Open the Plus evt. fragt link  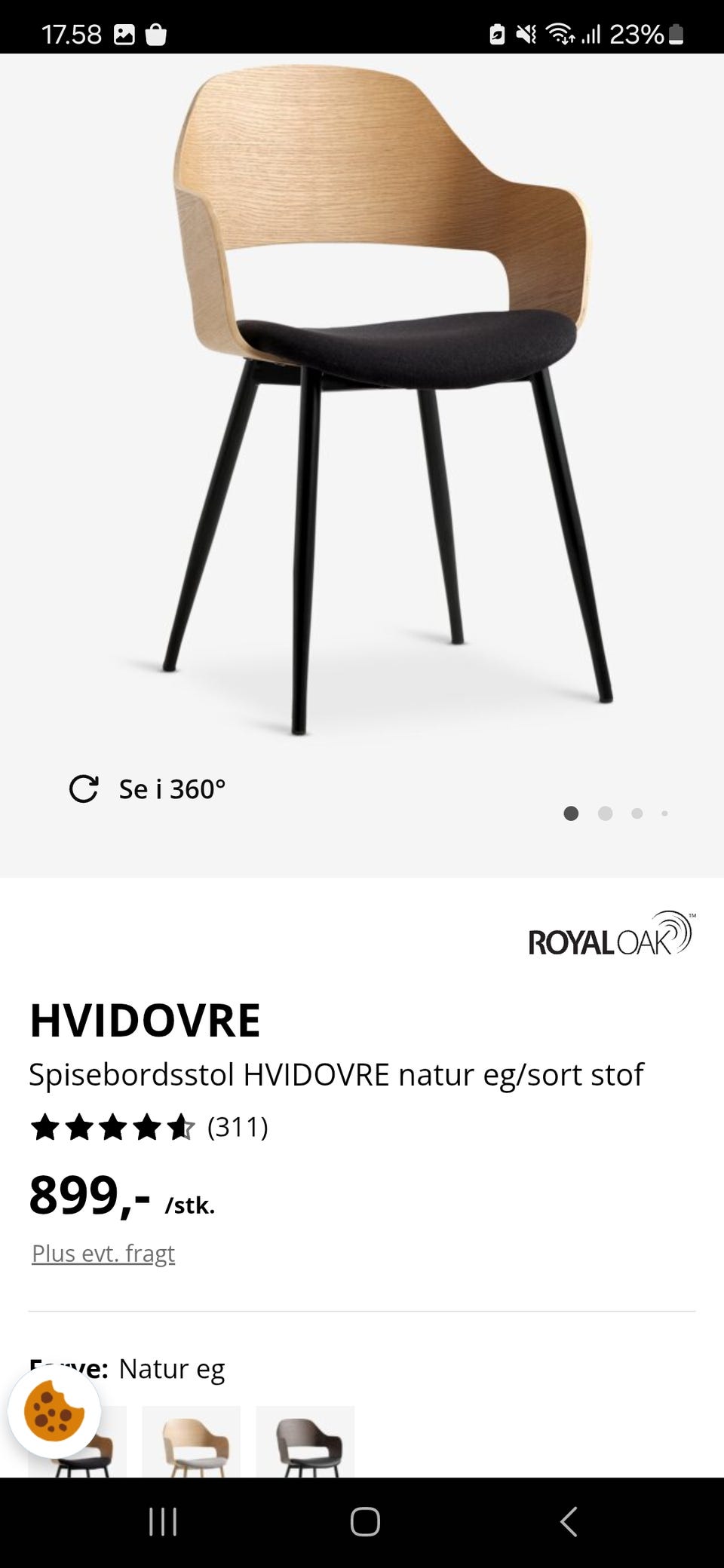[x=103, y=1254]
